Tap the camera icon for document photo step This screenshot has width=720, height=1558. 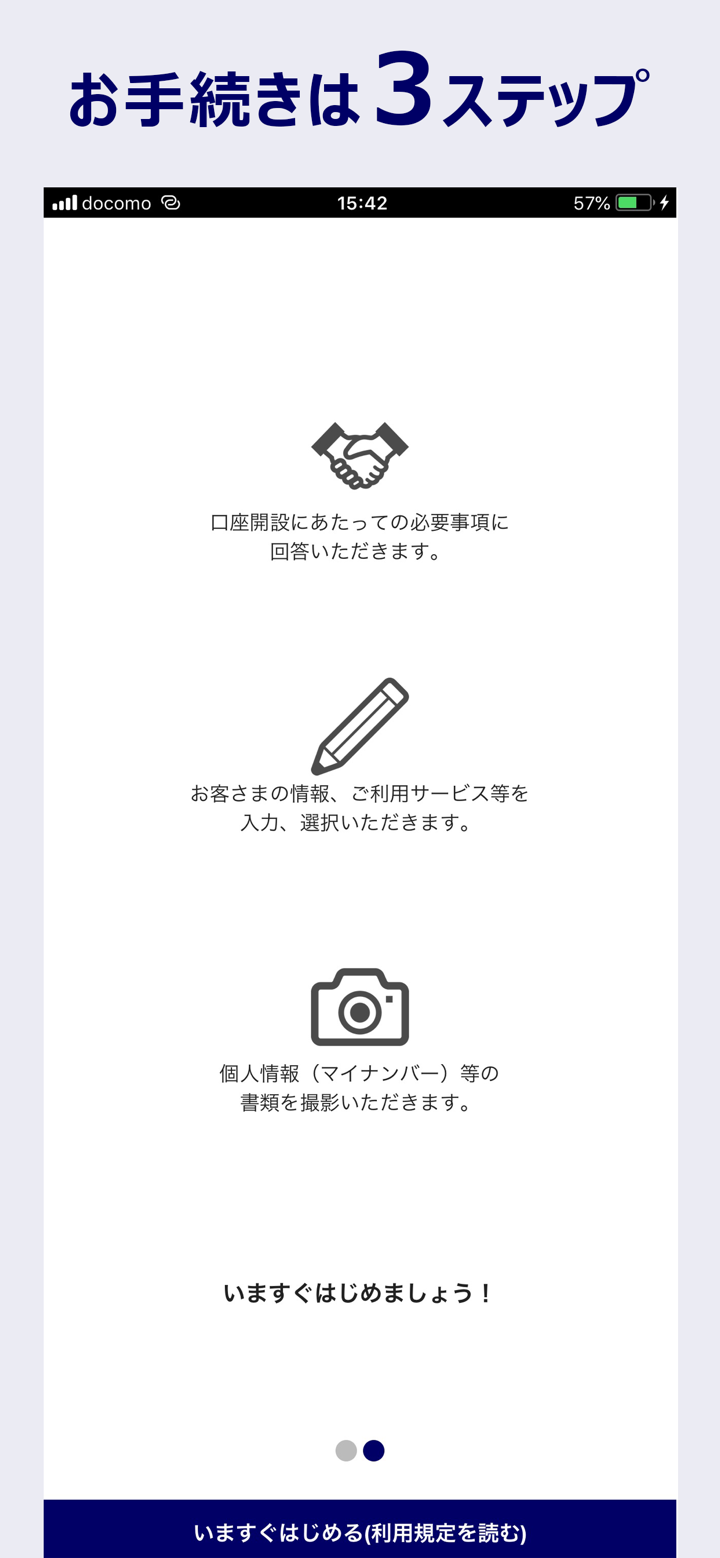click(x=360, y=1007)
